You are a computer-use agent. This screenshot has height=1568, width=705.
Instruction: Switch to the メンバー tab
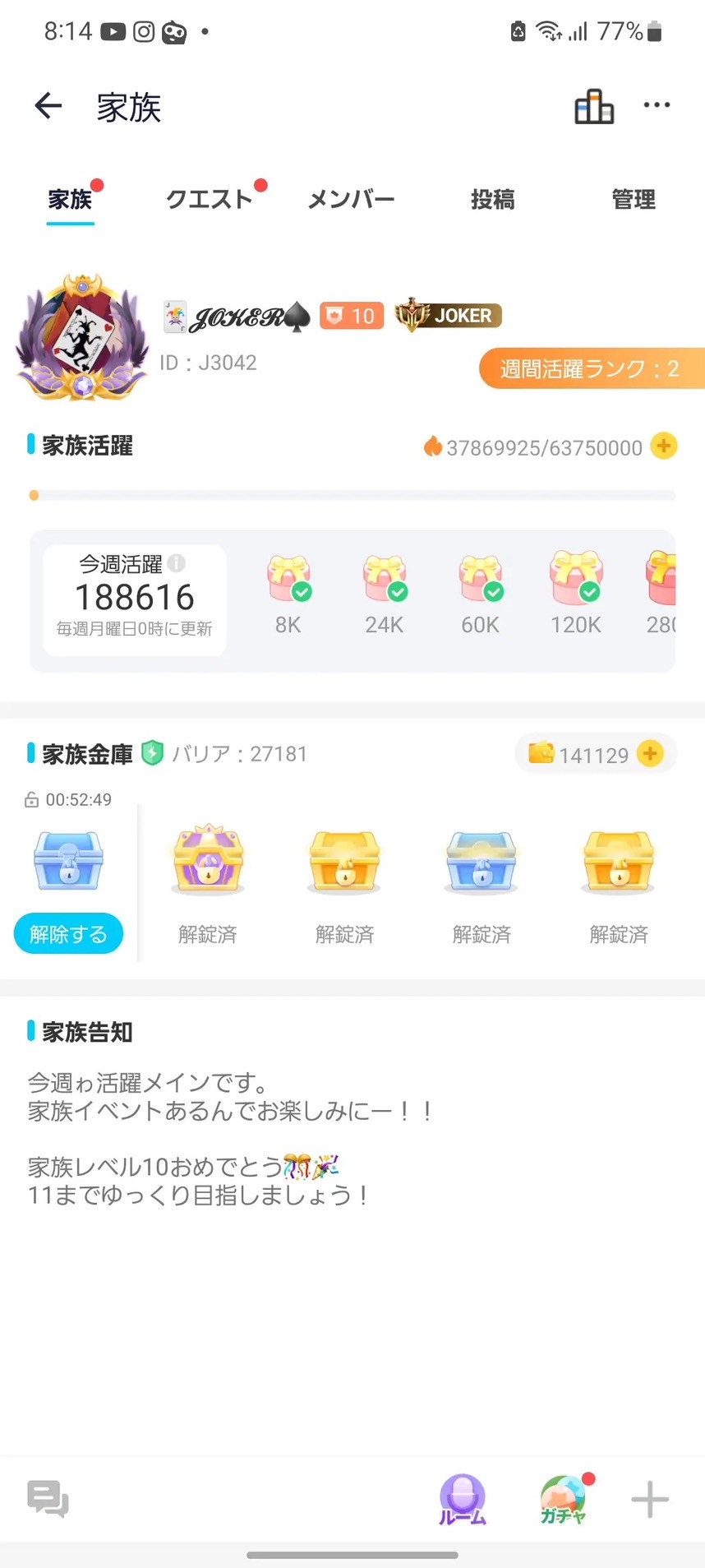(352, 200)
